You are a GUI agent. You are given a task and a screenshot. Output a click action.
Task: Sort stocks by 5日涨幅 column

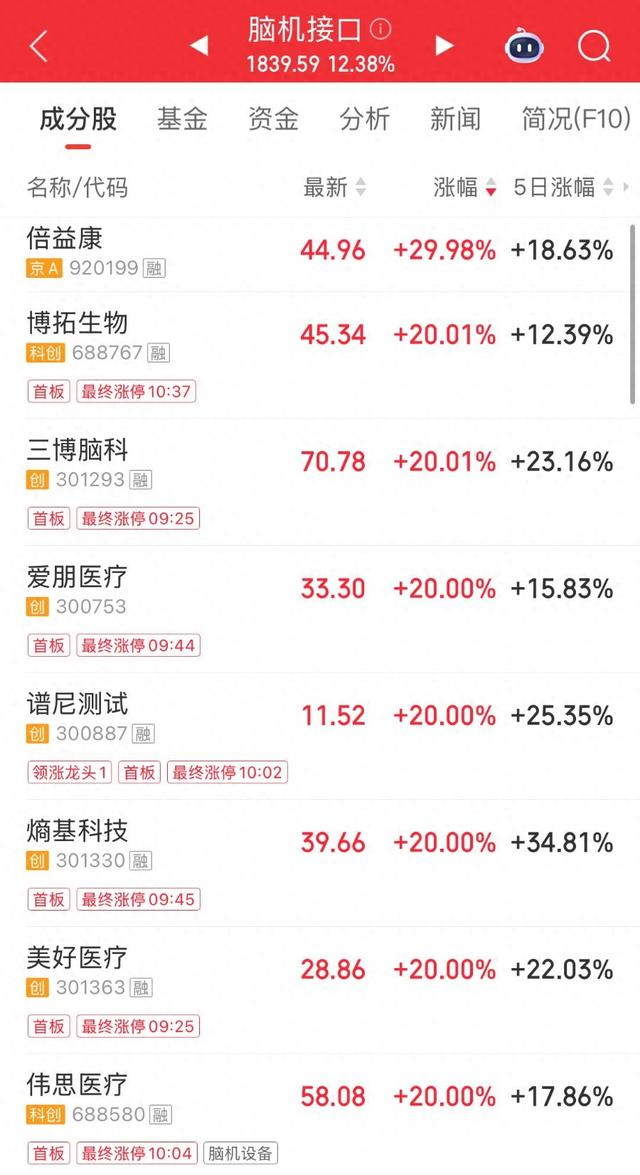562,187
